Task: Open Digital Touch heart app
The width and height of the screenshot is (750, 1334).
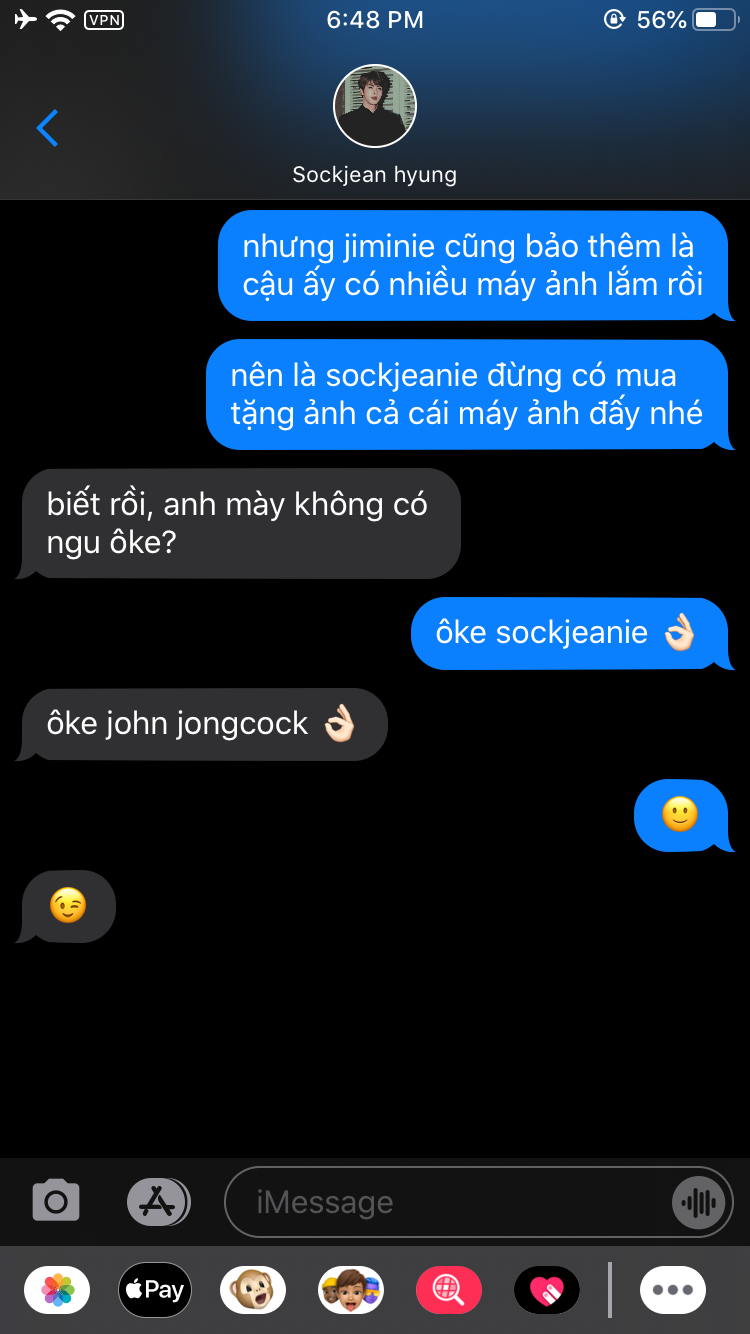Action: (547, 1290)
